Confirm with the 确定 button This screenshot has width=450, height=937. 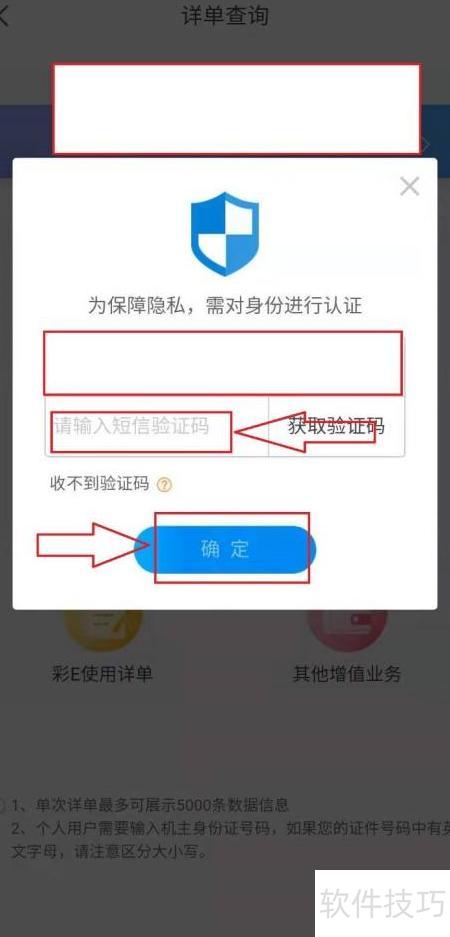(225, 550)
